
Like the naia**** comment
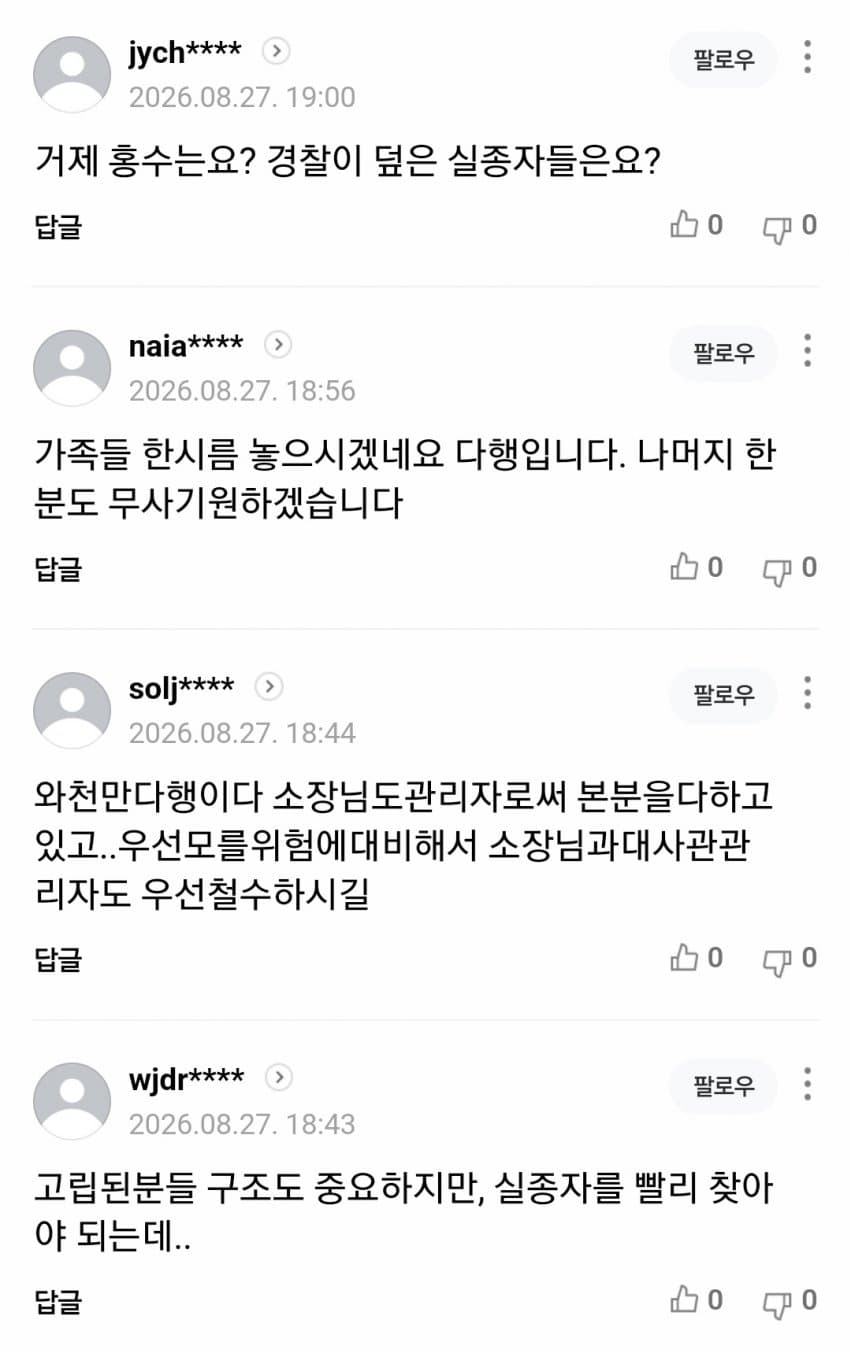point(696,568)
